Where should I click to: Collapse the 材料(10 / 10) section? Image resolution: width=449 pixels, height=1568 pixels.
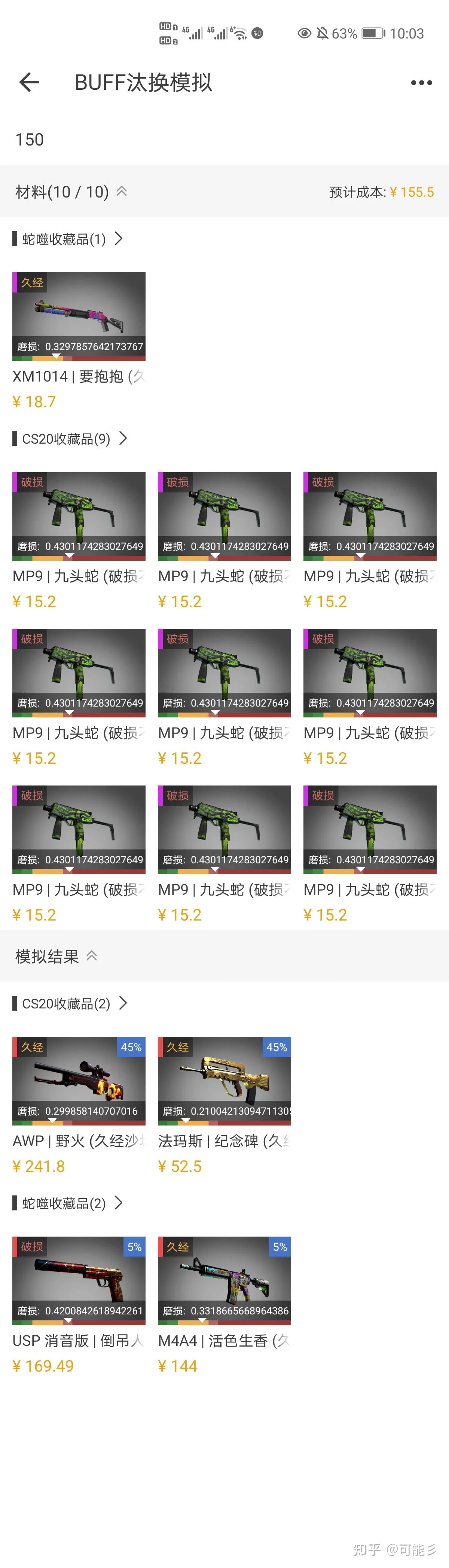click(121, 192)
